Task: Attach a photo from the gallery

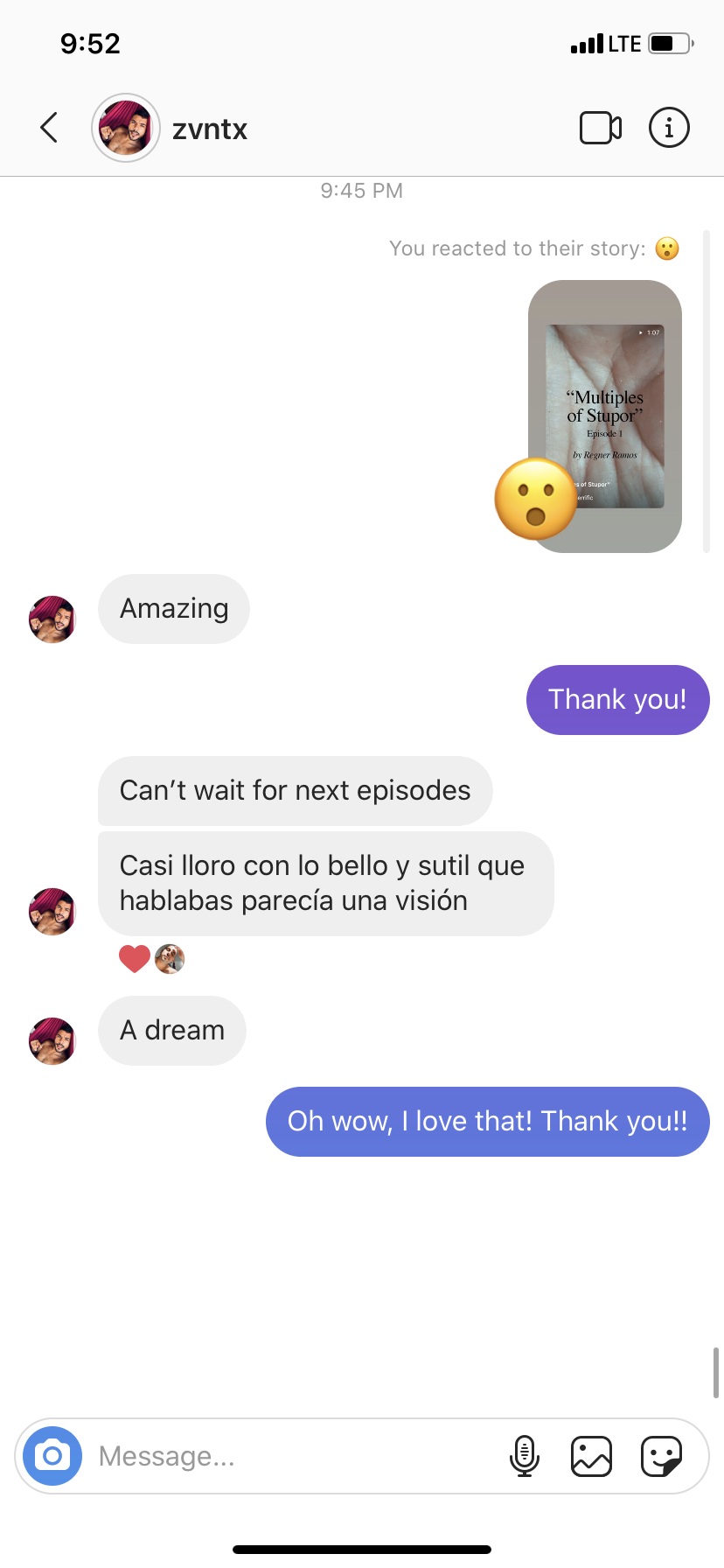Action: (x=592, y=1456)
